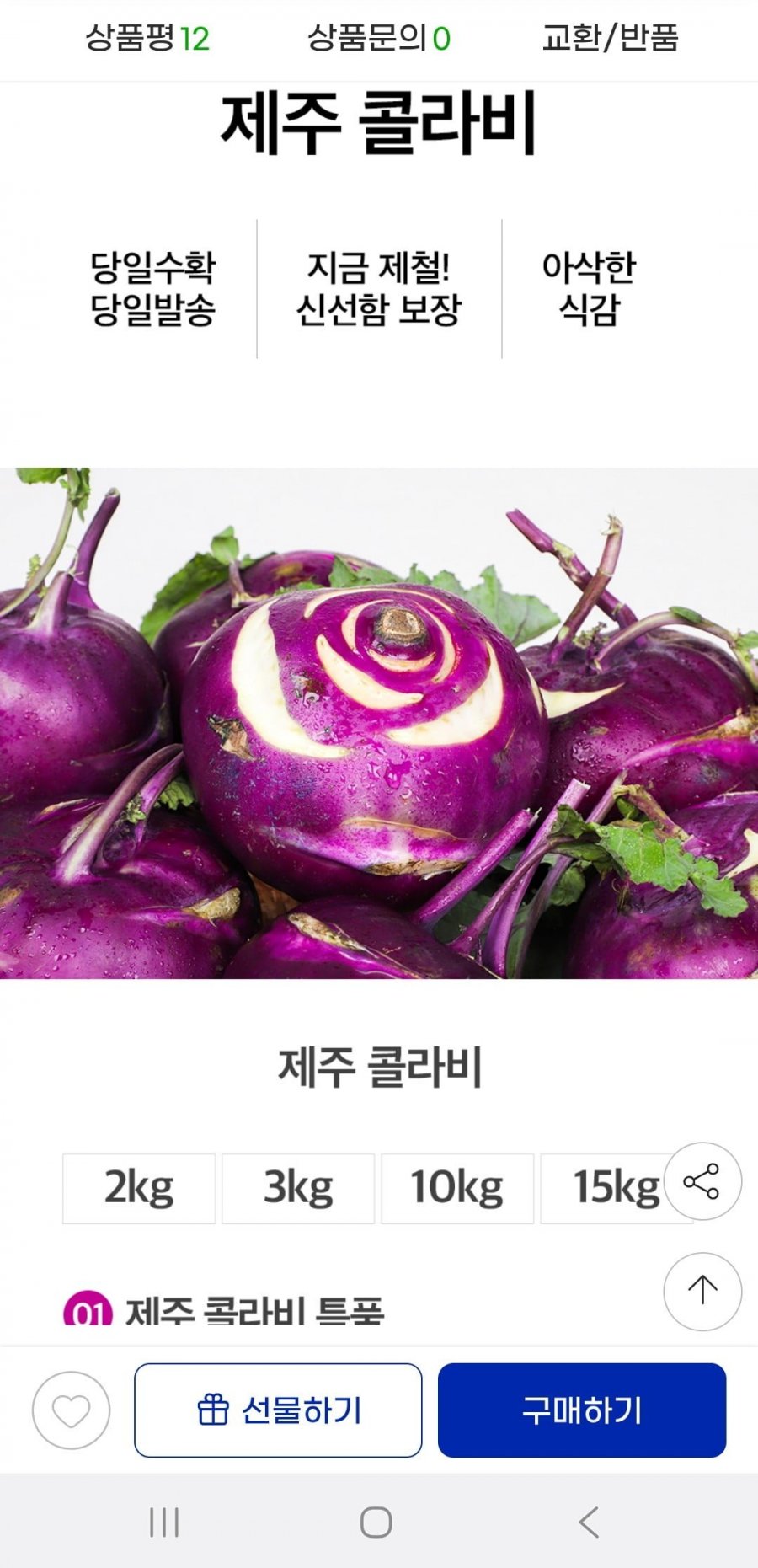This screenshot has height=1568, width=758.
Task: Return to the home screen
Action: 376,1523
